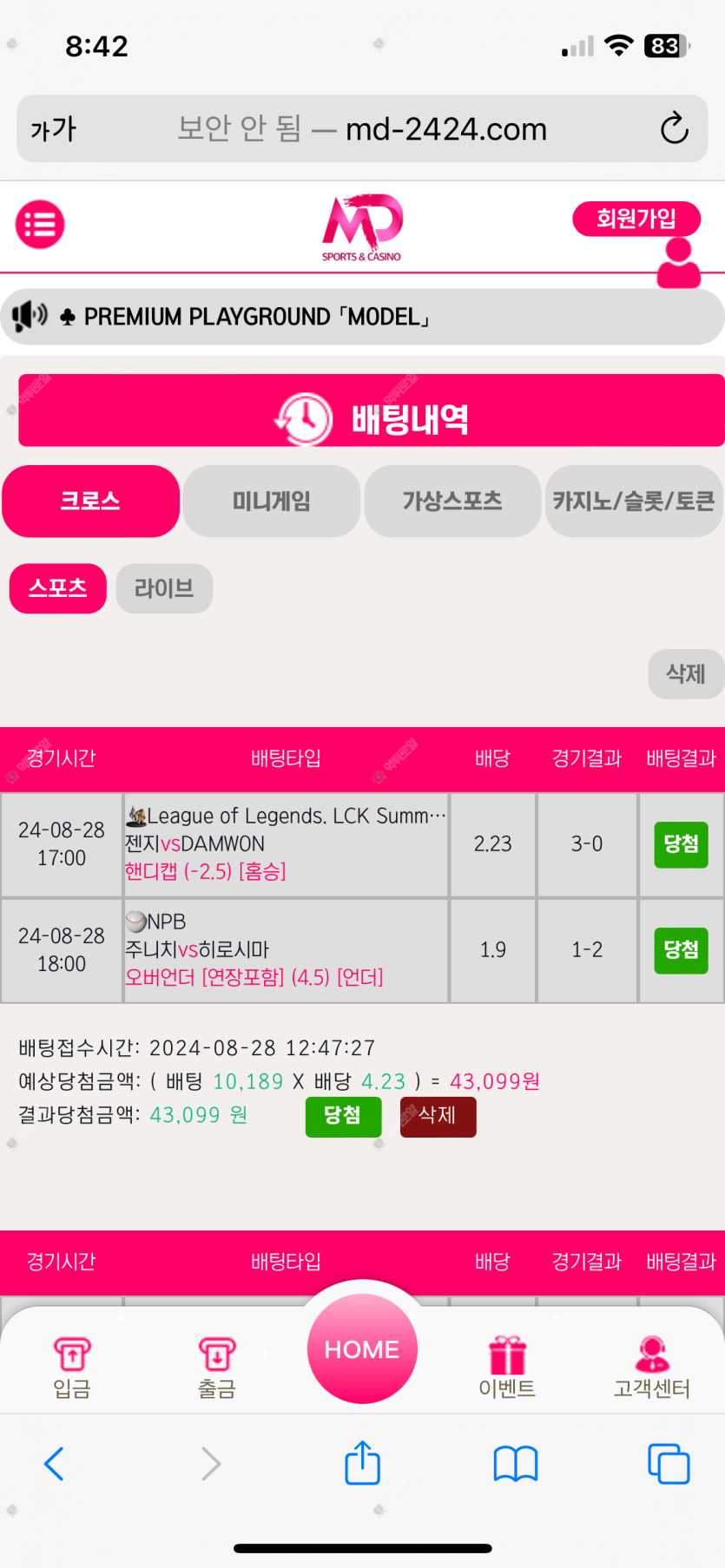Open the 카지노/슬롯/토큰 tab

click(634, 501)
